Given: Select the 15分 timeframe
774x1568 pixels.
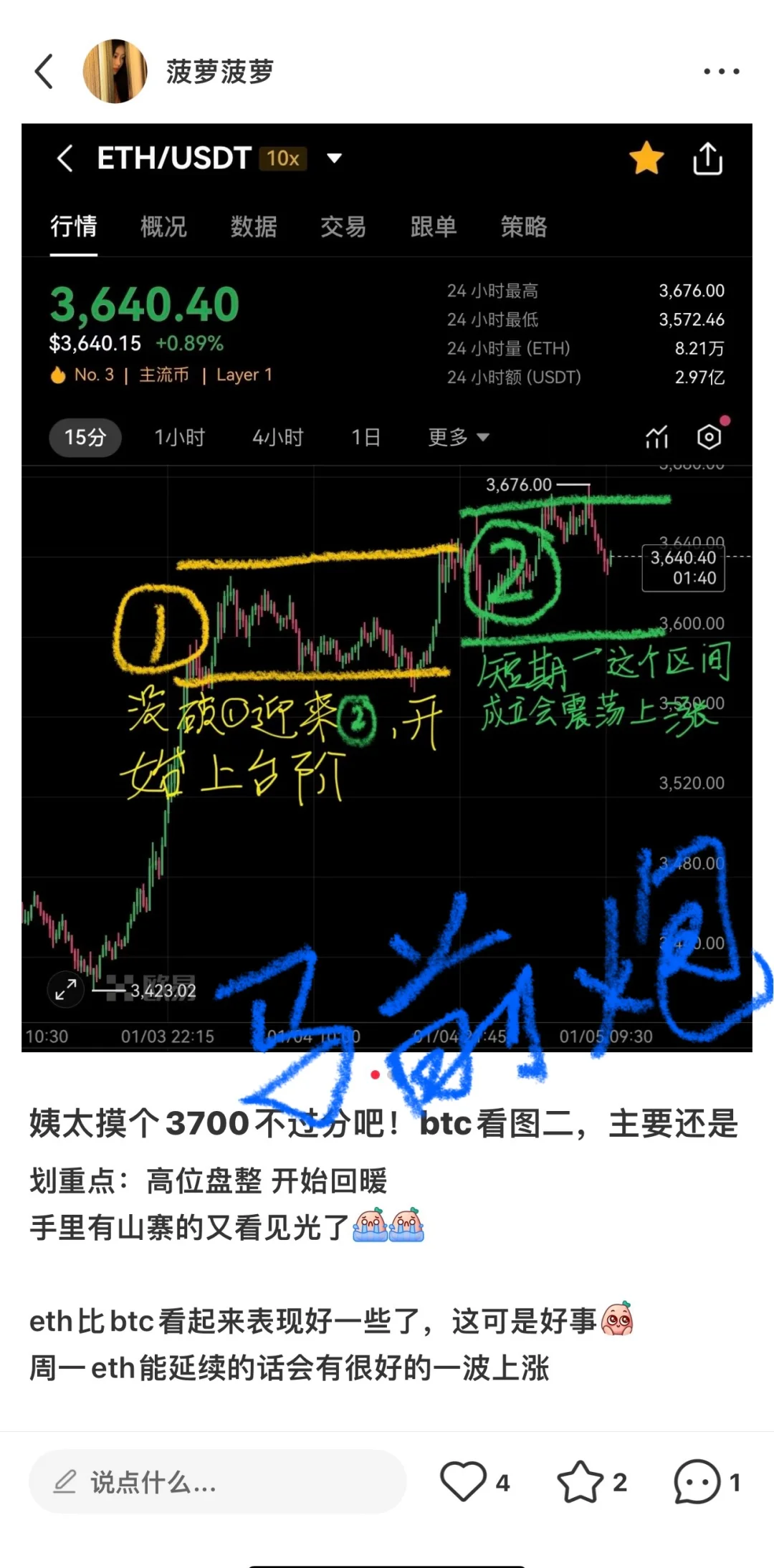Looking at the screenshot, I should 85,437.
